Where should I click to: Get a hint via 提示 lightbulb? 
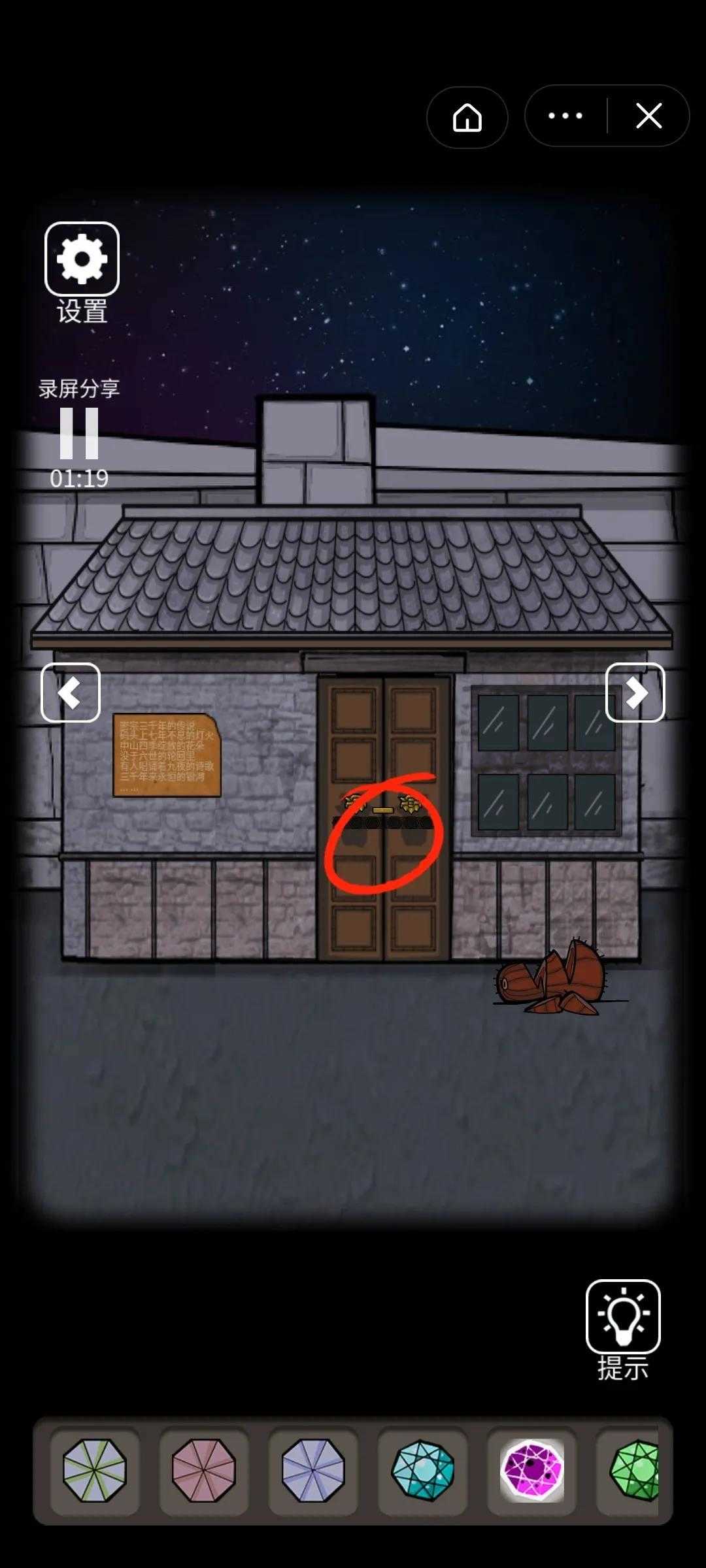[623, 1316]
